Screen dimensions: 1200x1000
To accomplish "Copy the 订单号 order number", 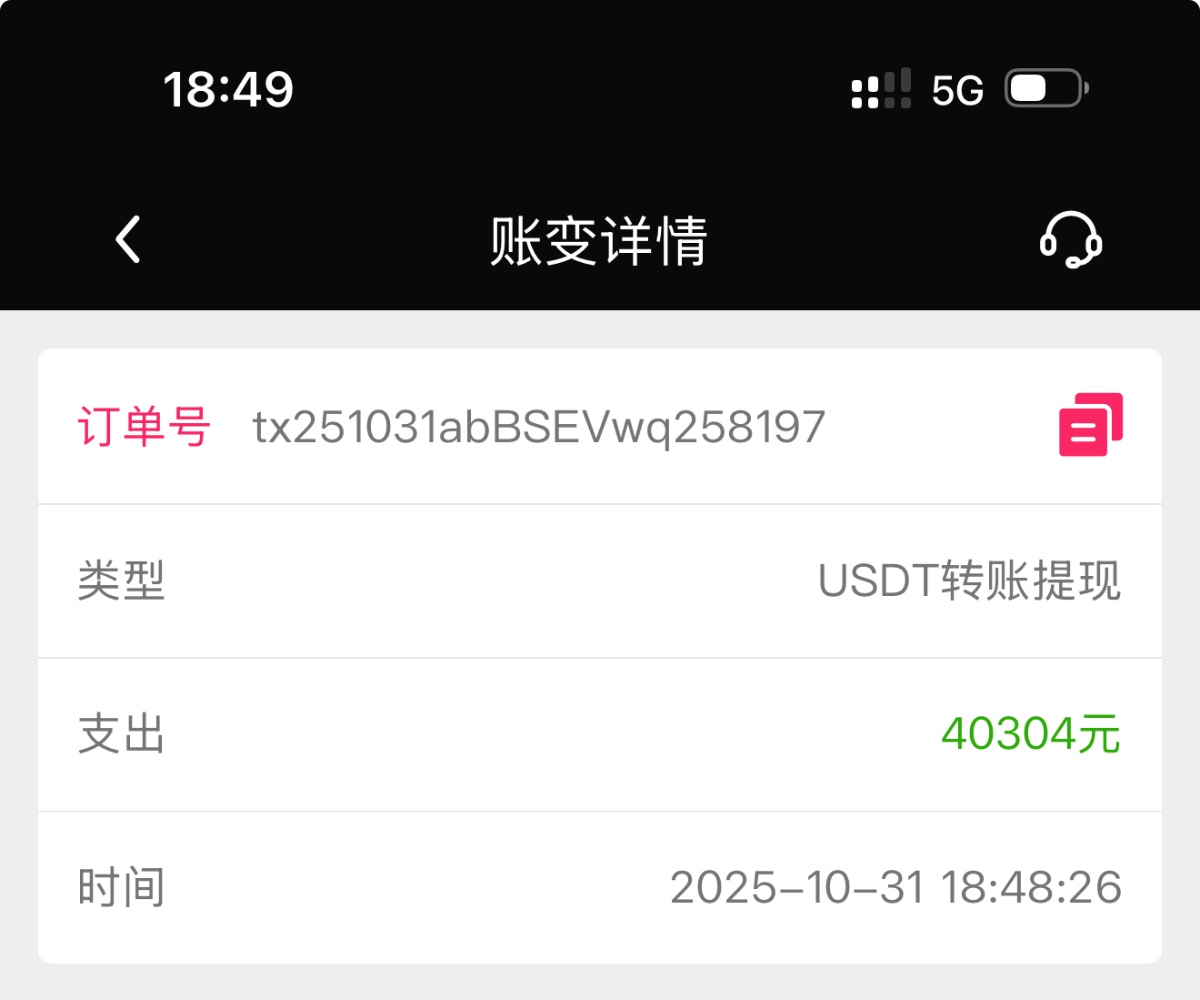I will coord(1091,426).
